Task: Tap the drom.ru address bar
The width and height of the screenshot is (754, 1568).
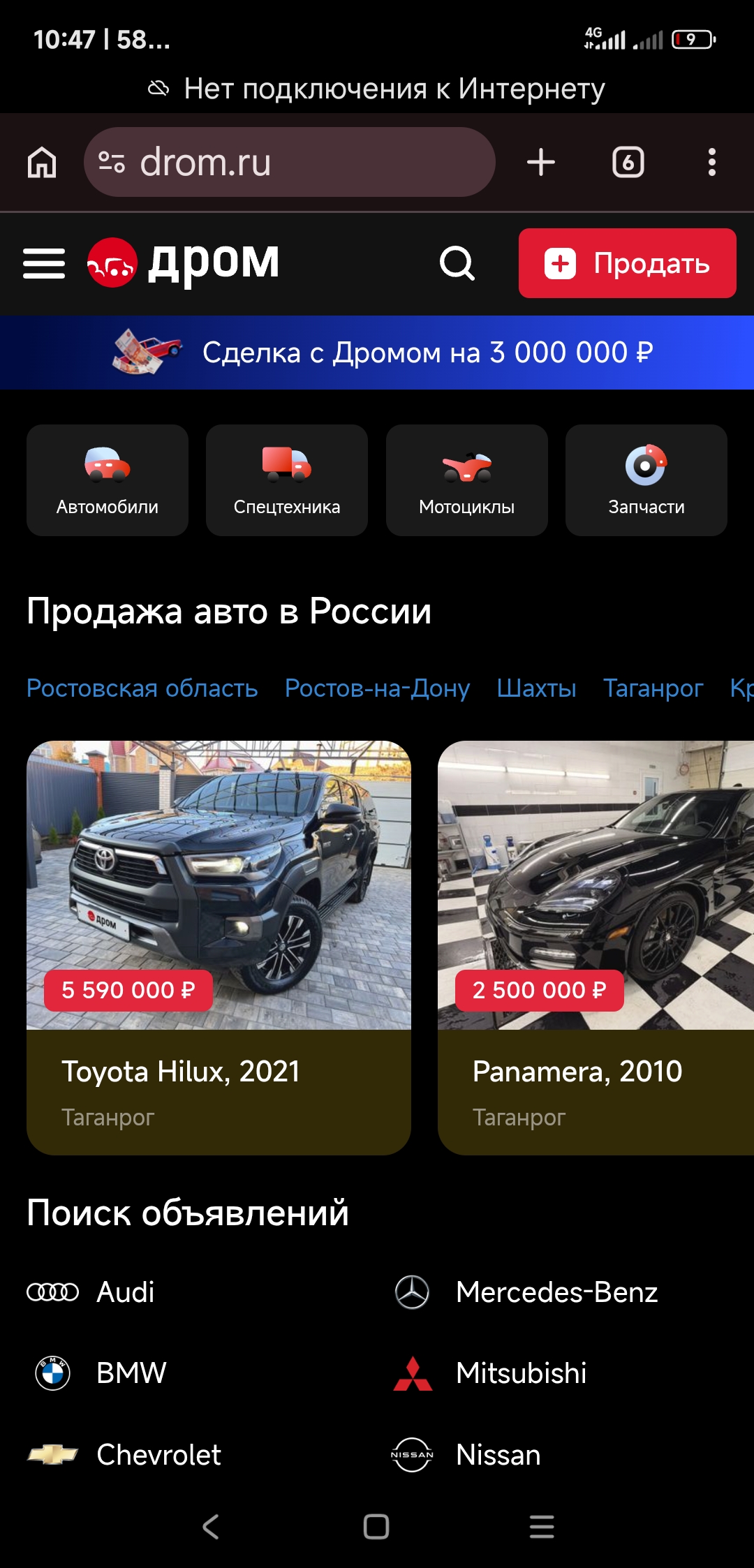Action: tap(289, 163)
